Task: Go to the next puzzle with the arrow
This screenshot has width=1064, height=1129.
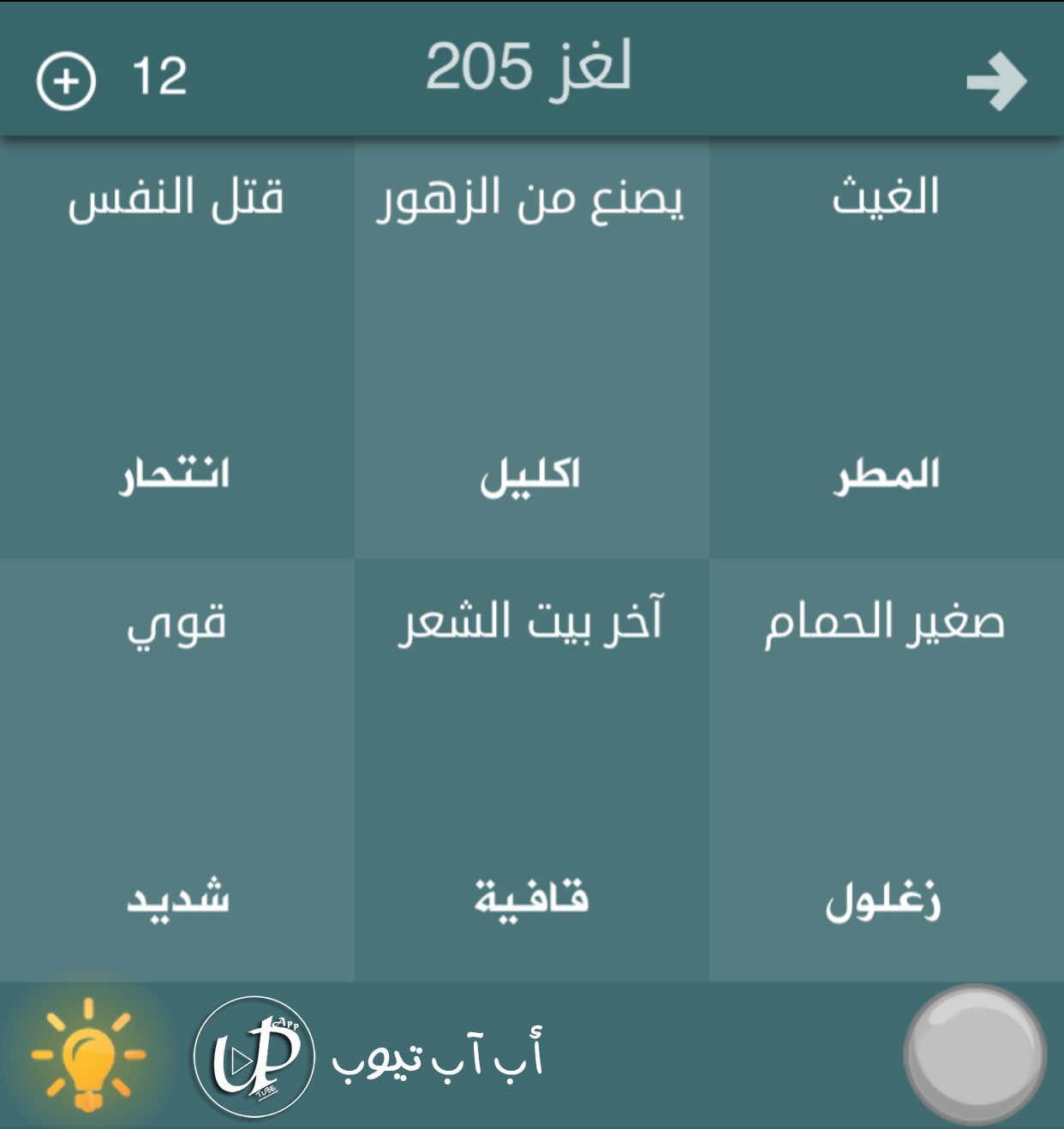Action: coord(996,82)
